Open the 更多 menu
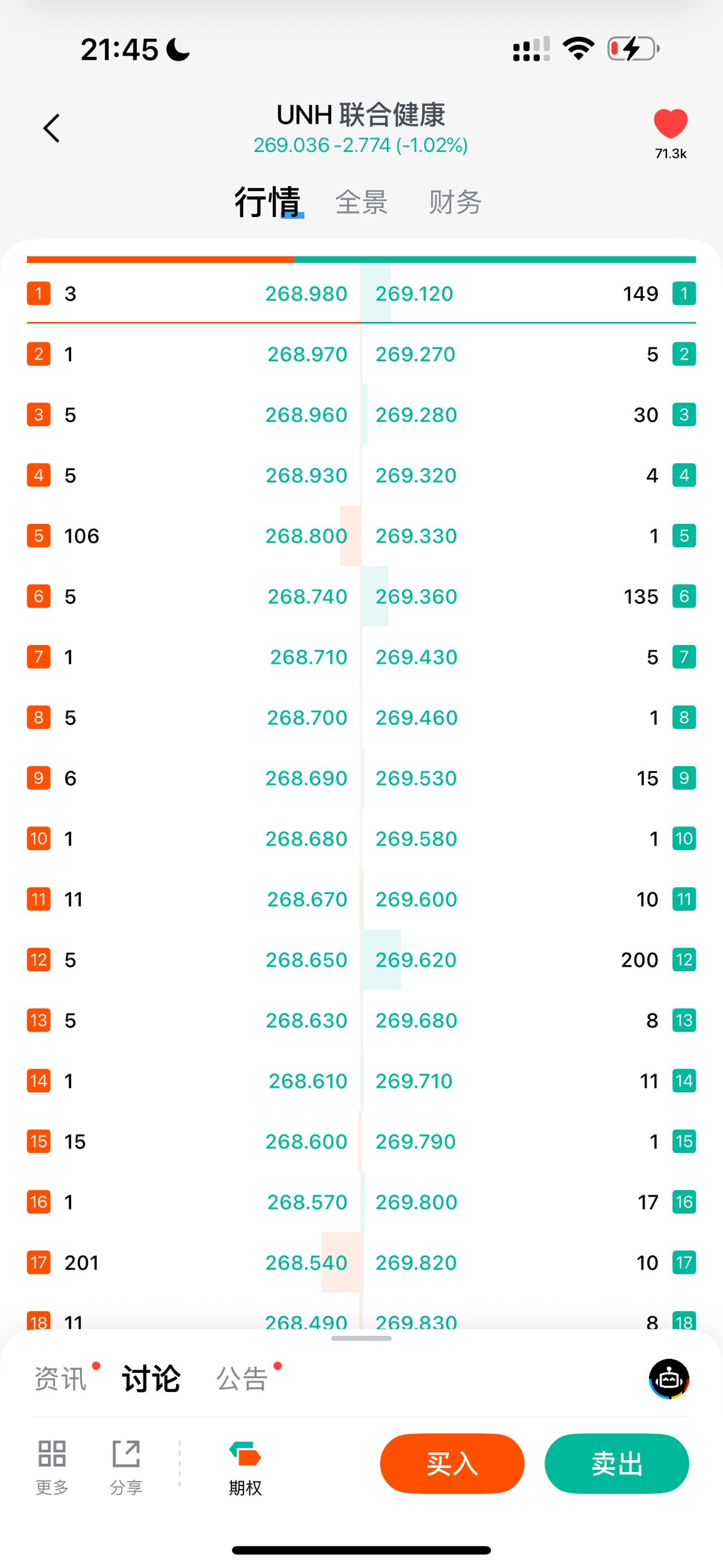 click(x=52, y=1467)
